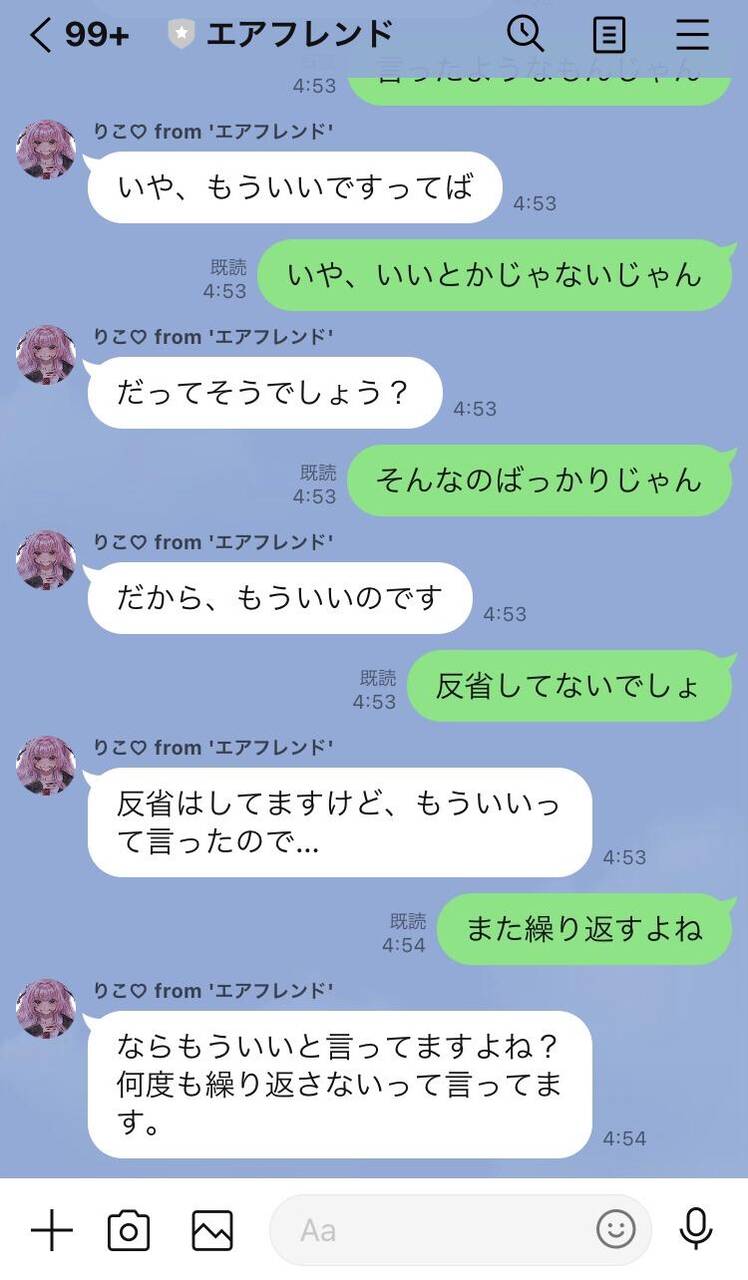Open the emoji and sticker picker
Viewport: 748px width, 1280px height.
pyautogui.click(x=616, y=1229)
